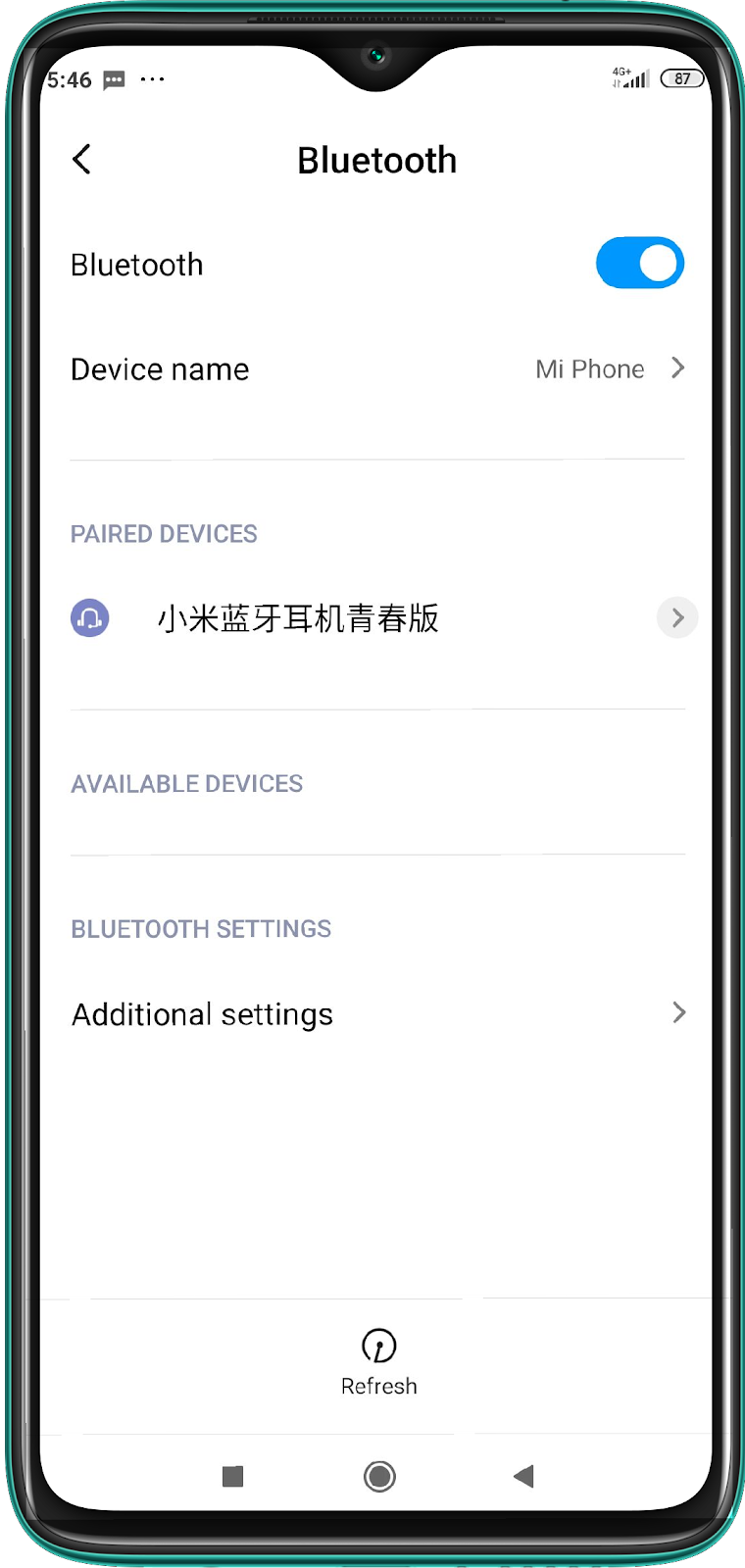Select the paired device 小米蓝牙耳机青春版
The image size is (745, 1568).
(x=298, y=618)
